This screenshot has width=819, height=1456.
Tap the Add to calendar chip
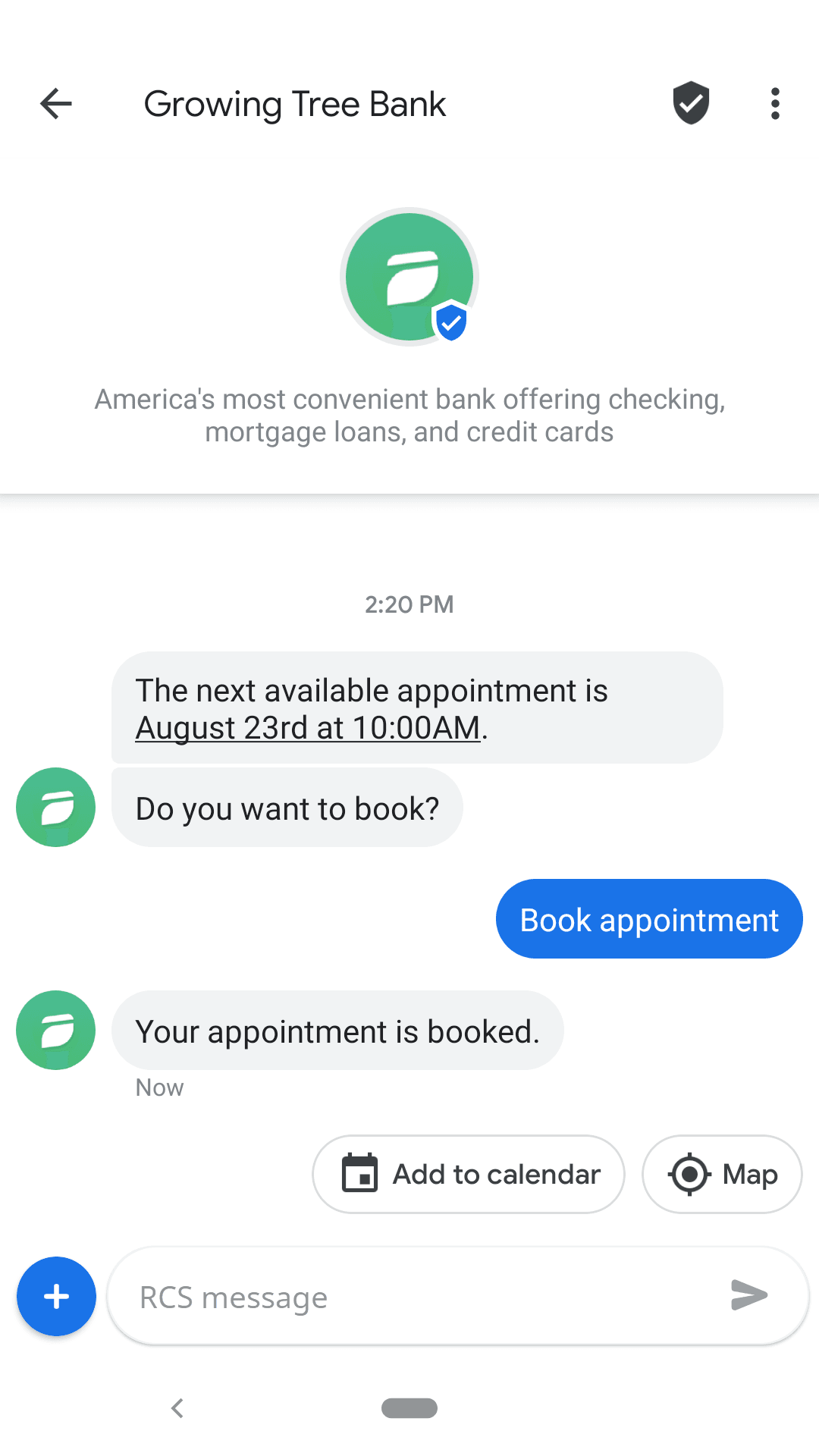coord(469,1174)
